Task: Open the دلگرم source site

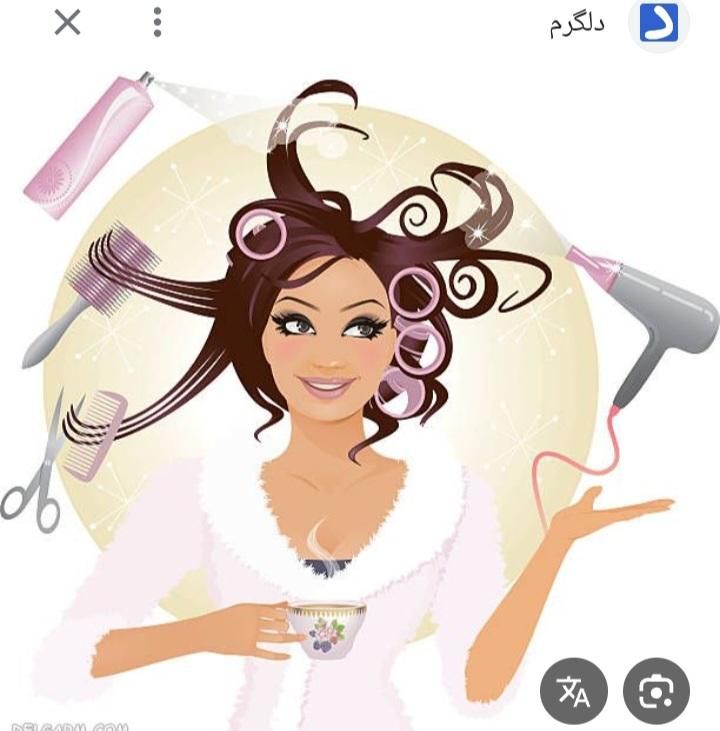Action: (x=577, y=24)
